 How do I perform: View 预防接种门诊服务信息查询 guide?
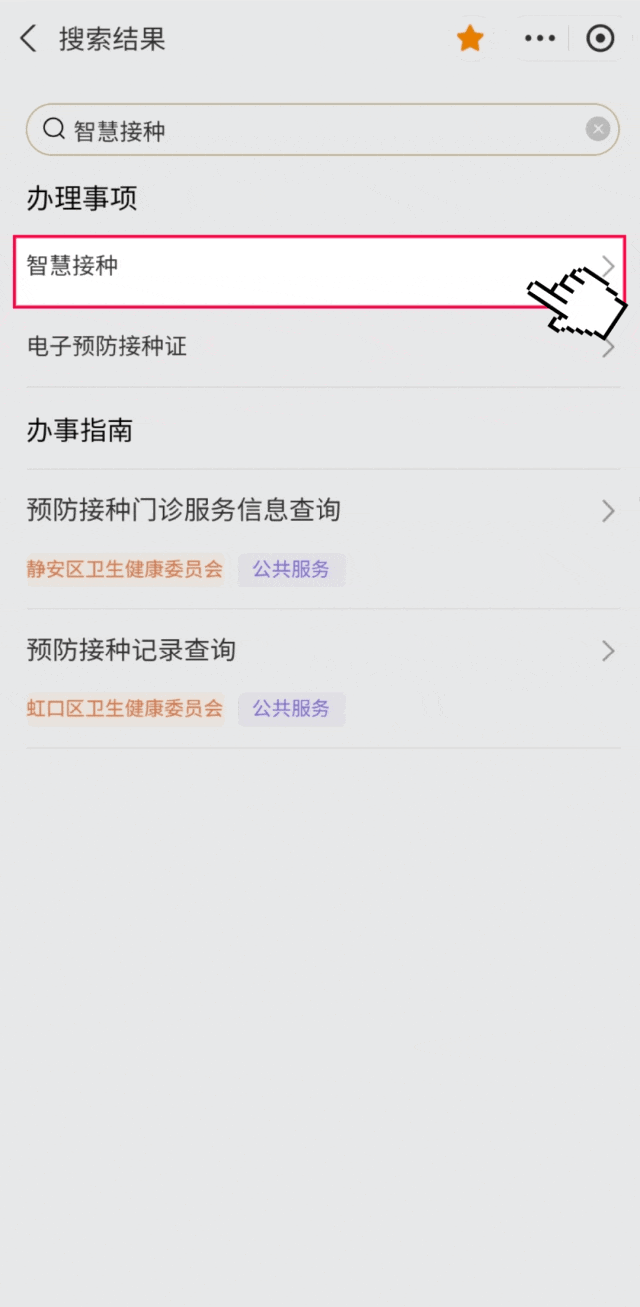tap(300, 510)
